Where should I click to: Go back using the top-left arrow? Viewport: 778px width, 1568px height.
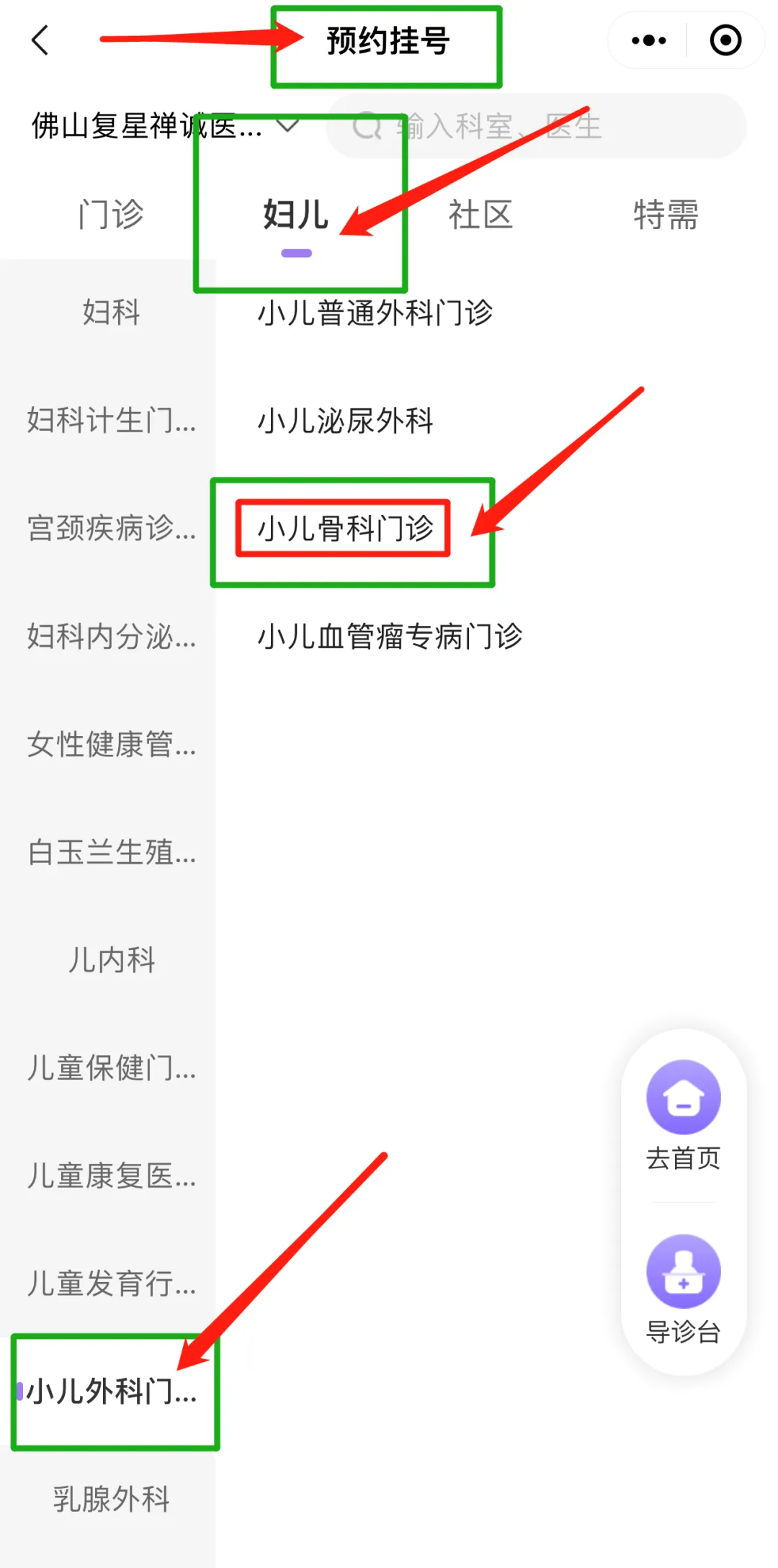(41, 40)
